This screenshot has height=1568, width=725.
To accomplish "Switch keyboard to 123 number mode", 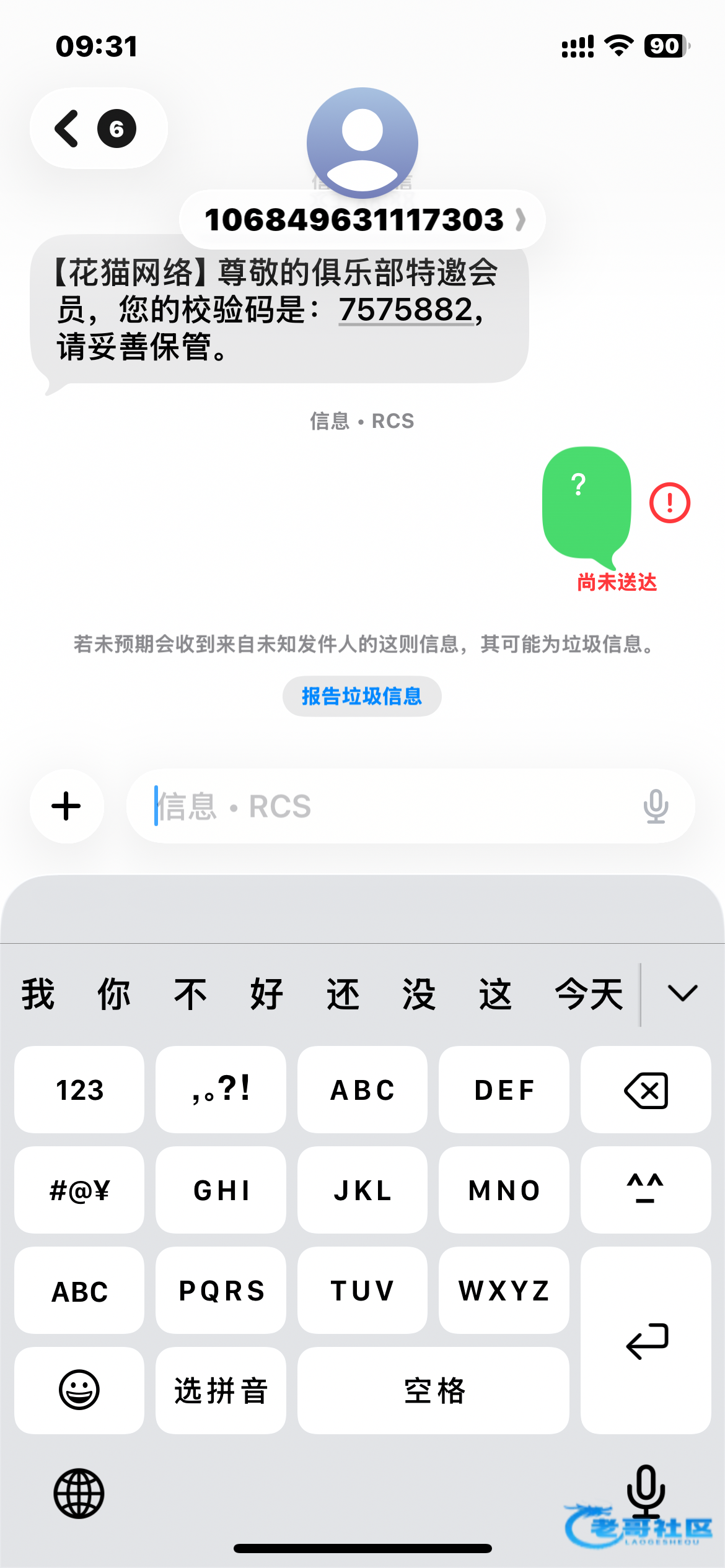I will coord(79,1090).
